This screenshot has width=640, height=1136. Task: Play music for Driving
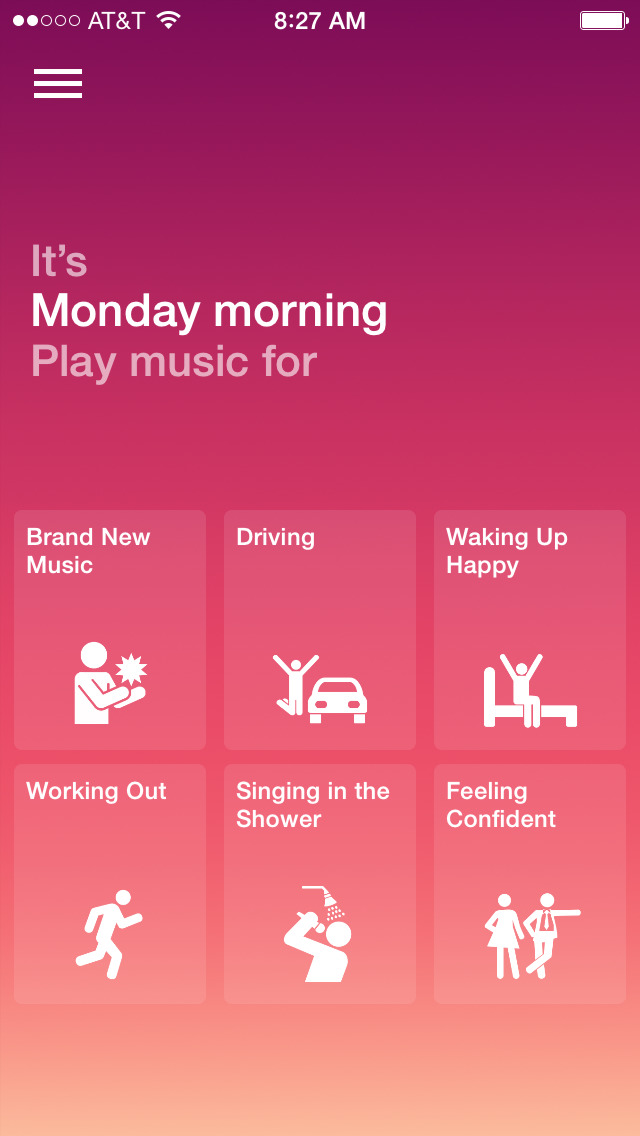[320, 630]
